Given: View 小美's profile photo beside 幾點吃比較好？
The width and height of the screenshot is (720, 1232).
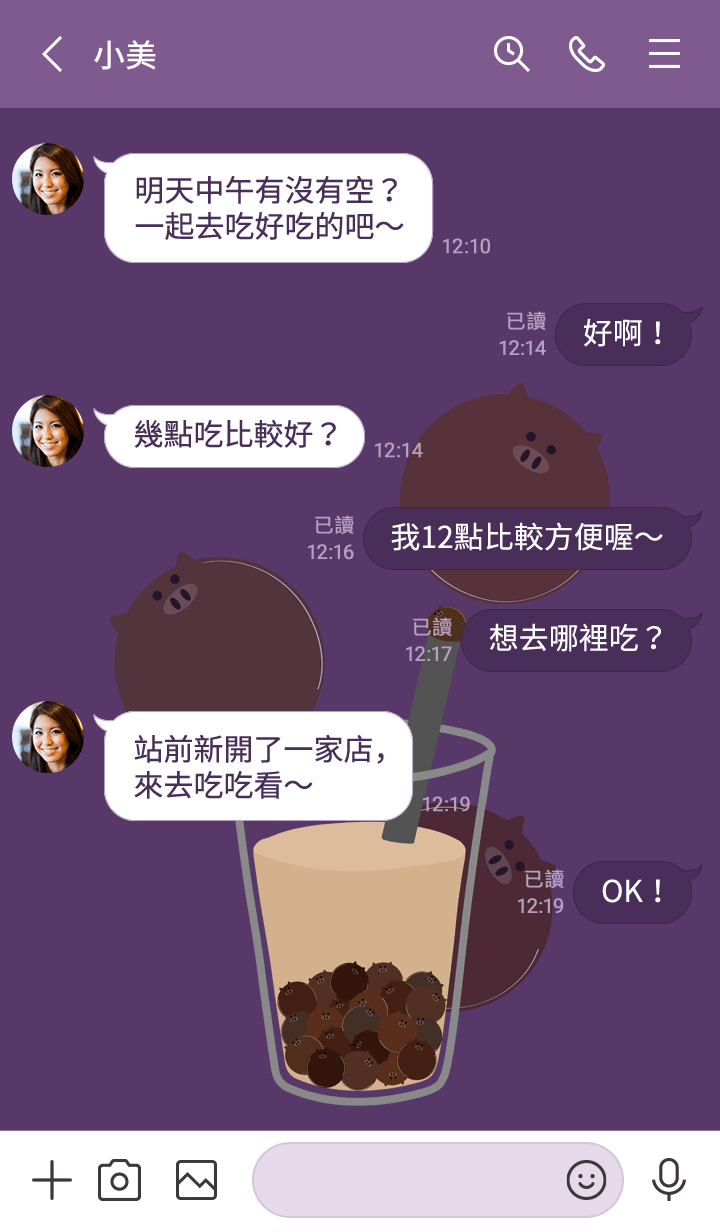Looking at the screenshot, I should (48, 431).
